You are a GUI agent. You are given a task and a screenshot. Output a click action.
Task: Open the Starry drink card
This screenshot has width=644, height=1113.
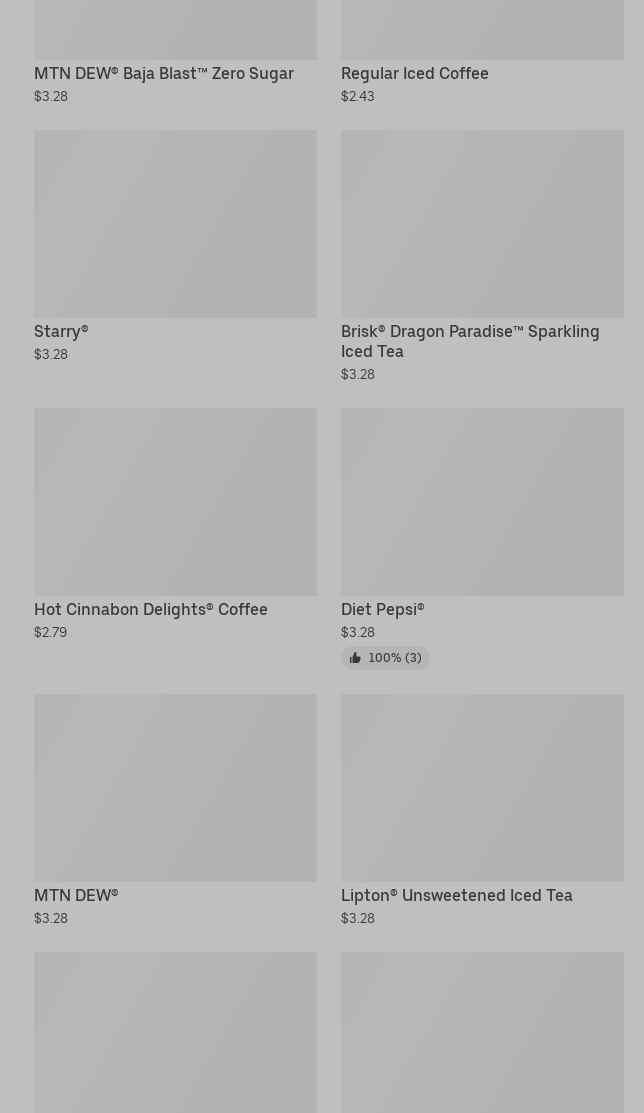point(175,246)
